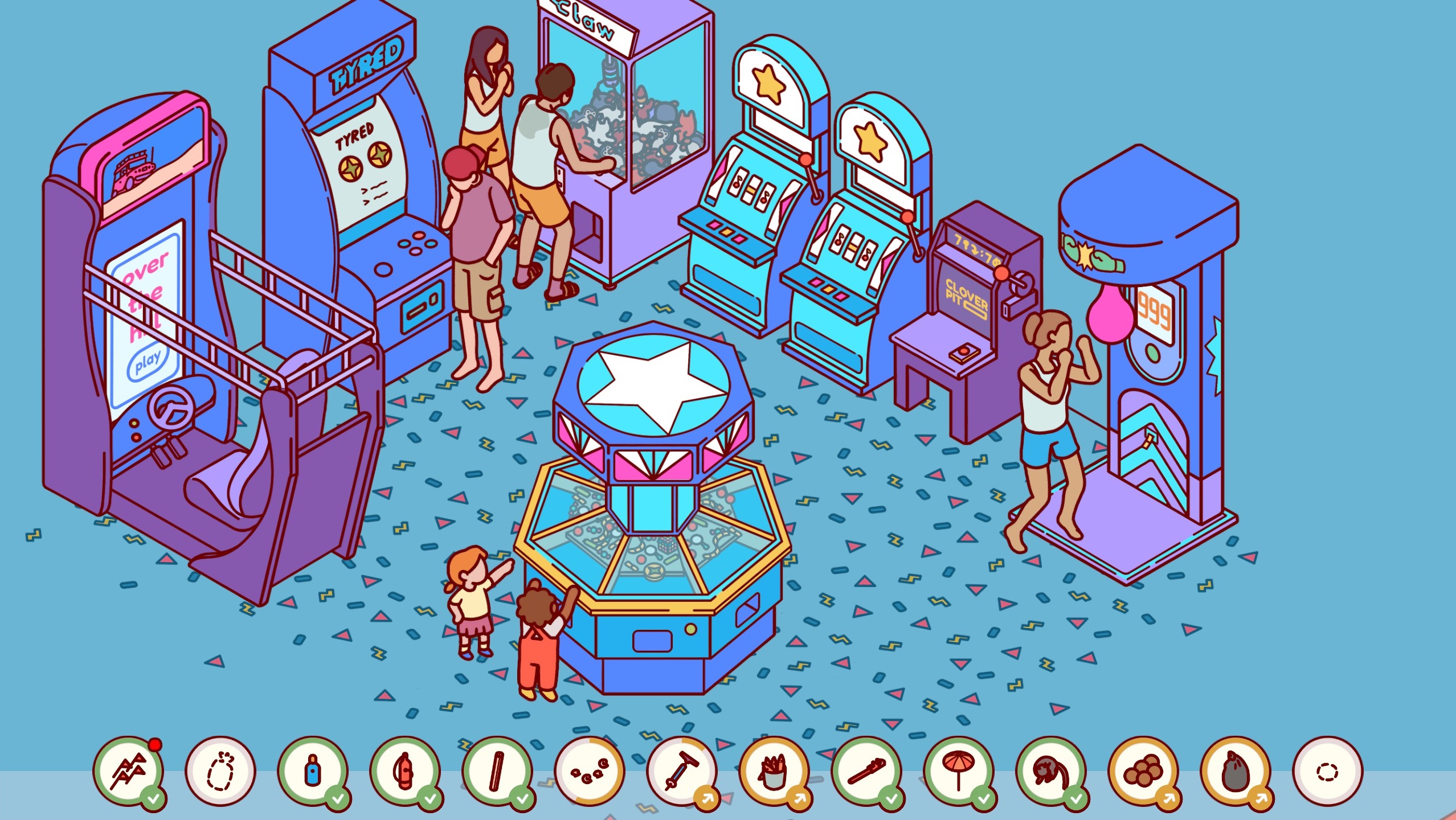Tap the dashed sack outline item
Image resolution: width=1456 pixels, height=820 pixels.
pos(221,772)
